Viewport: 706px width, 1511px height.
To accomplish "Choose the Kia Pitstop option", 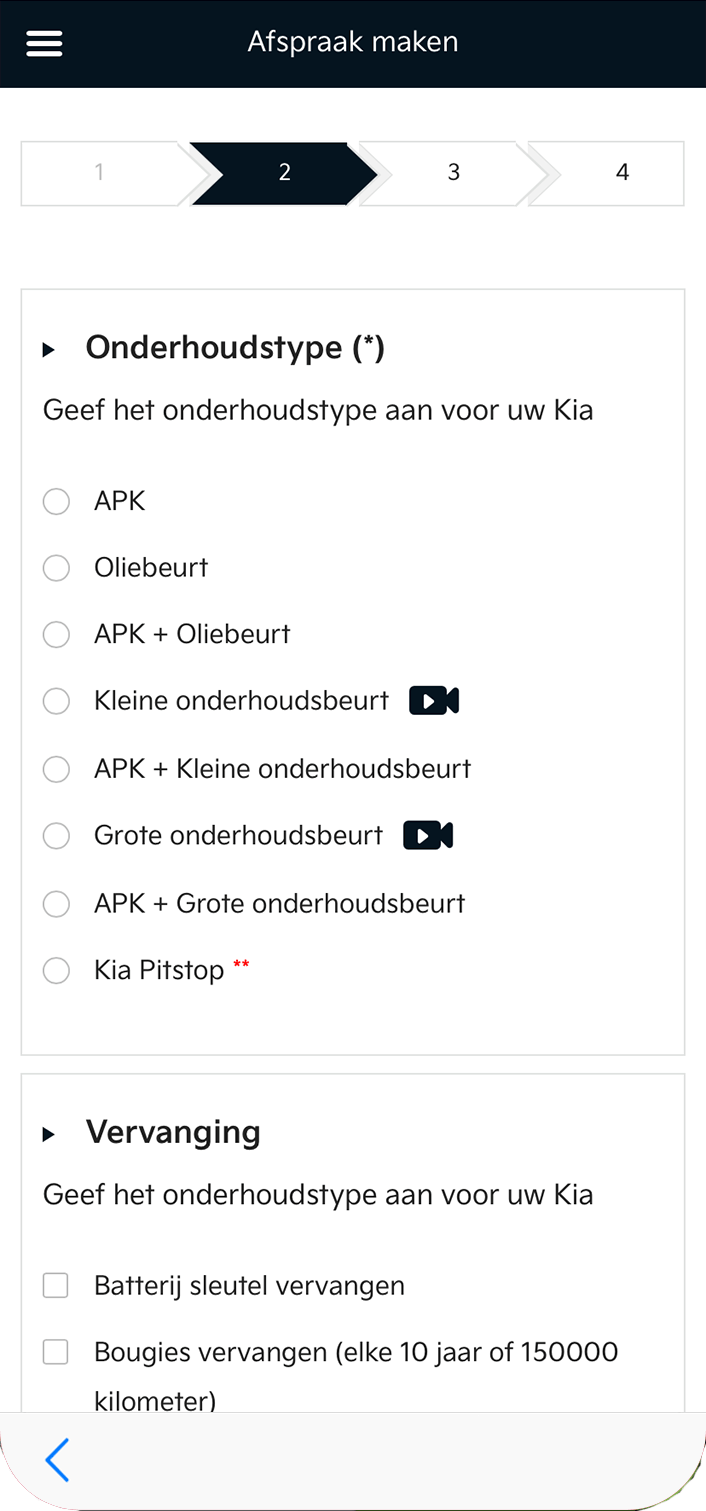I will coord(56,971).
